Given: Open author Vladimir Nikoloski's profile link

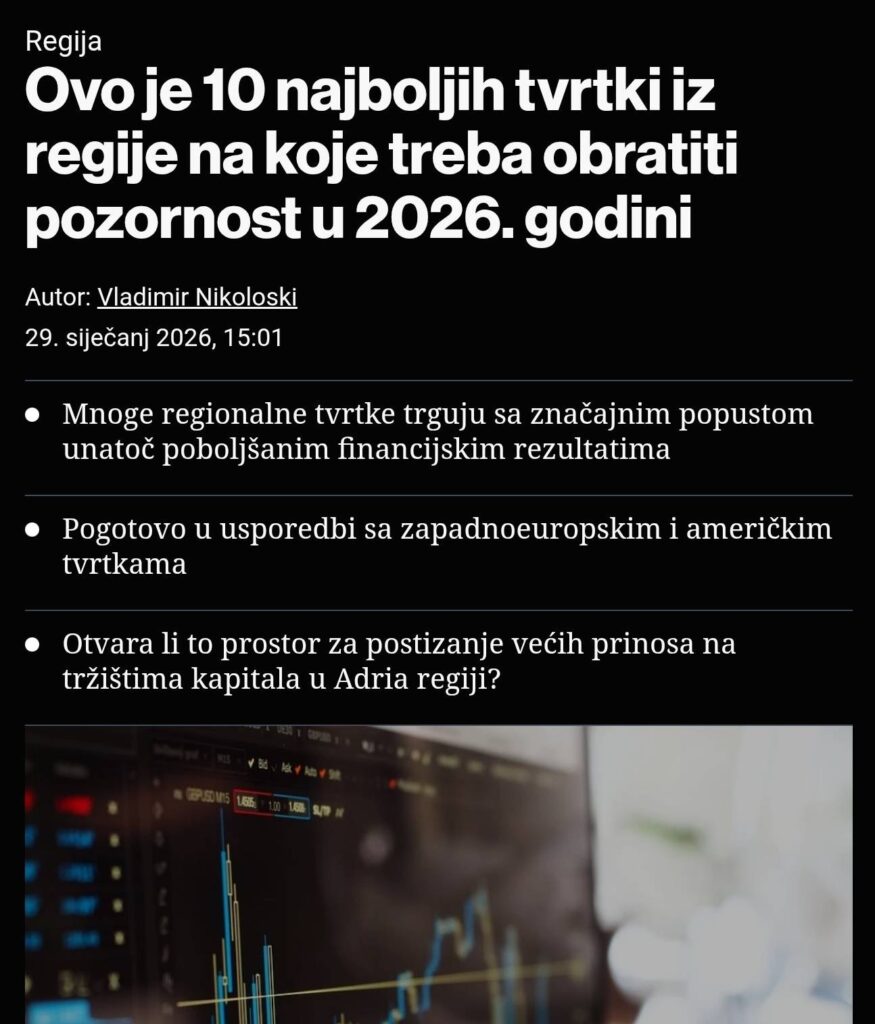Looking at the screenshot, I should pos(197,297).
